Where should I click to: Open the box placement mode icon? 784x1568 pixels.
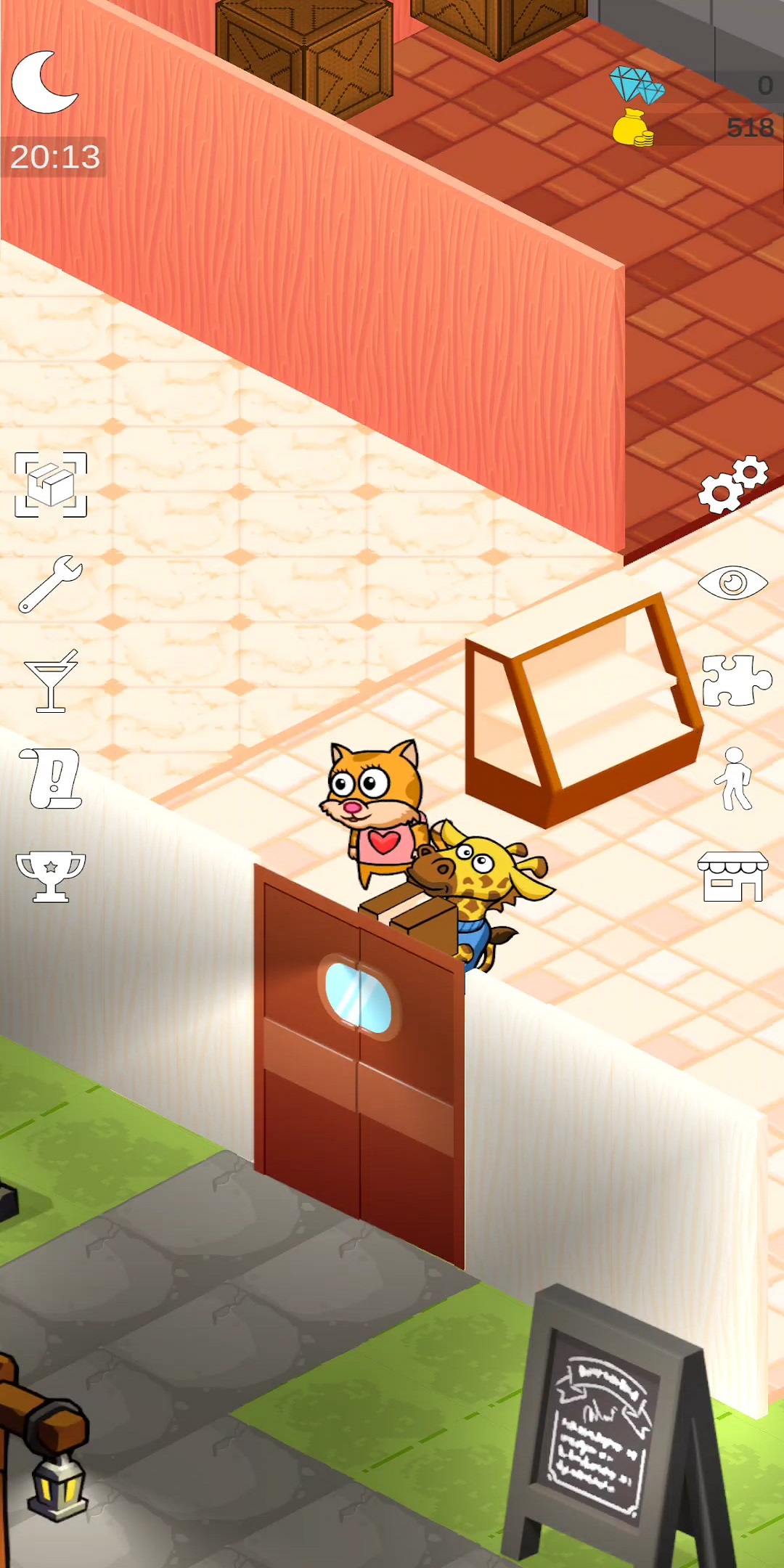[x=51, y=485]
